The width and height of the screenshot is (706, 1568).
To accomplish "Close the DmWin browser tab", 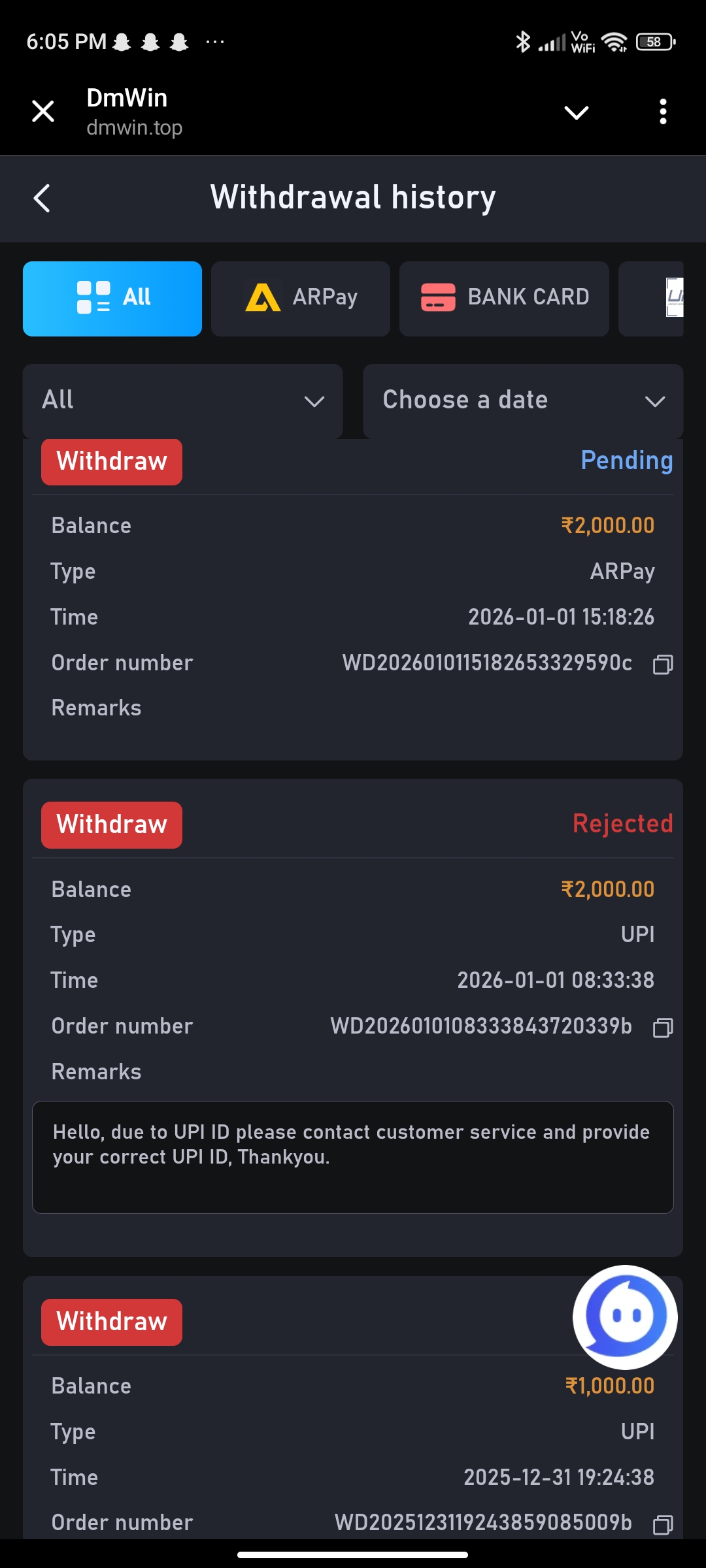I will (43, 111).
